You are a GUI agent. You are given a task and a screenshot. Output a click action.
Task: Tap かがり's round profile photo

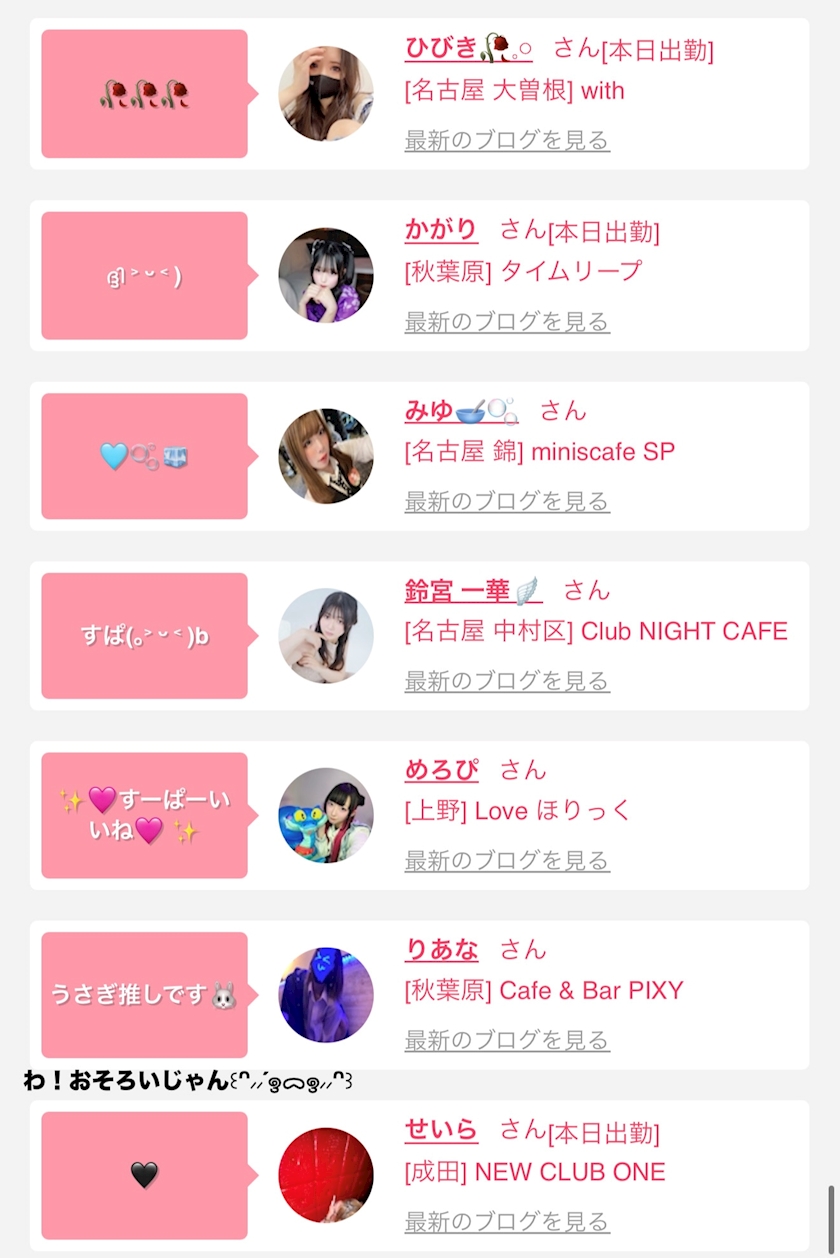tap(326, 275)
